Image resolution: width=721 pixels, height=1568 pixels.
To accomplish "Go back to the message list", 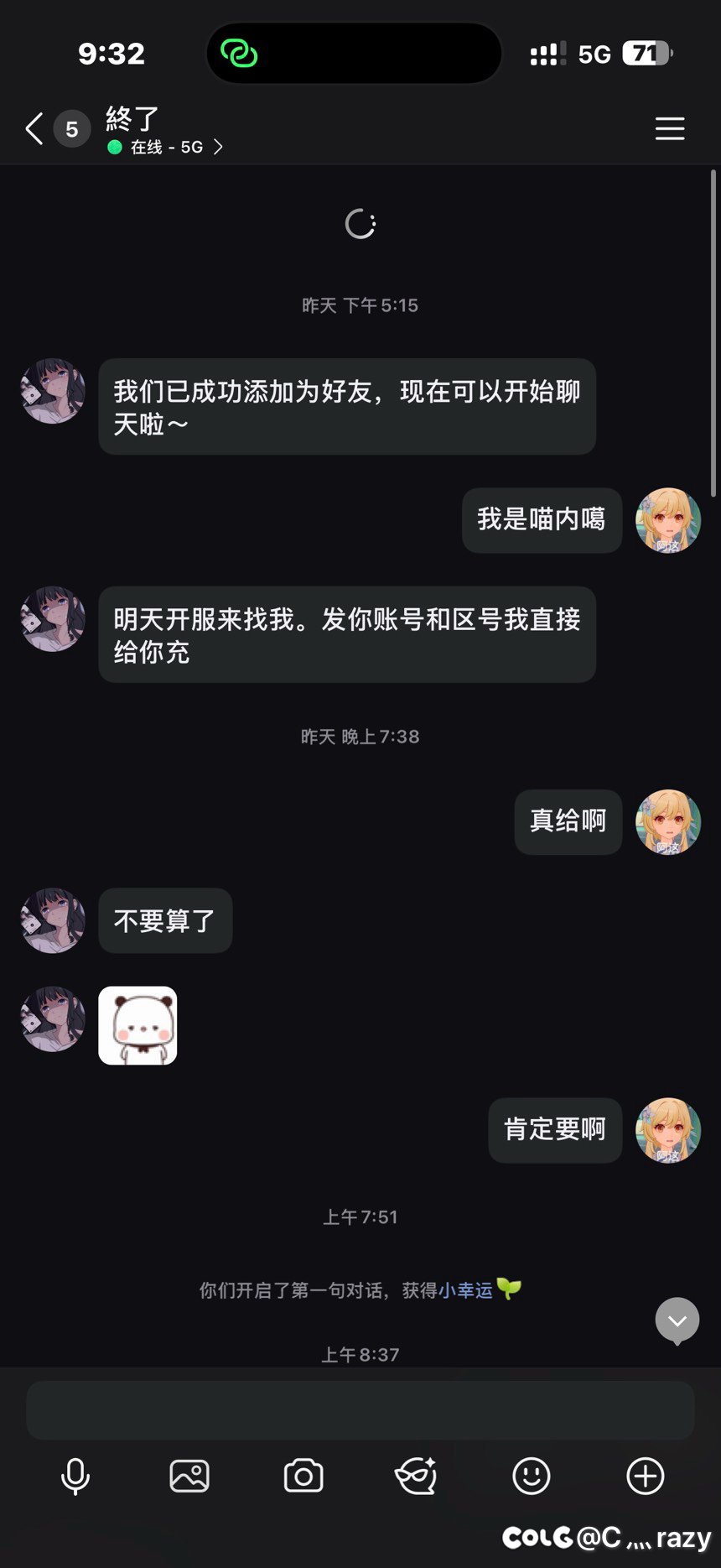I will 34,129.
